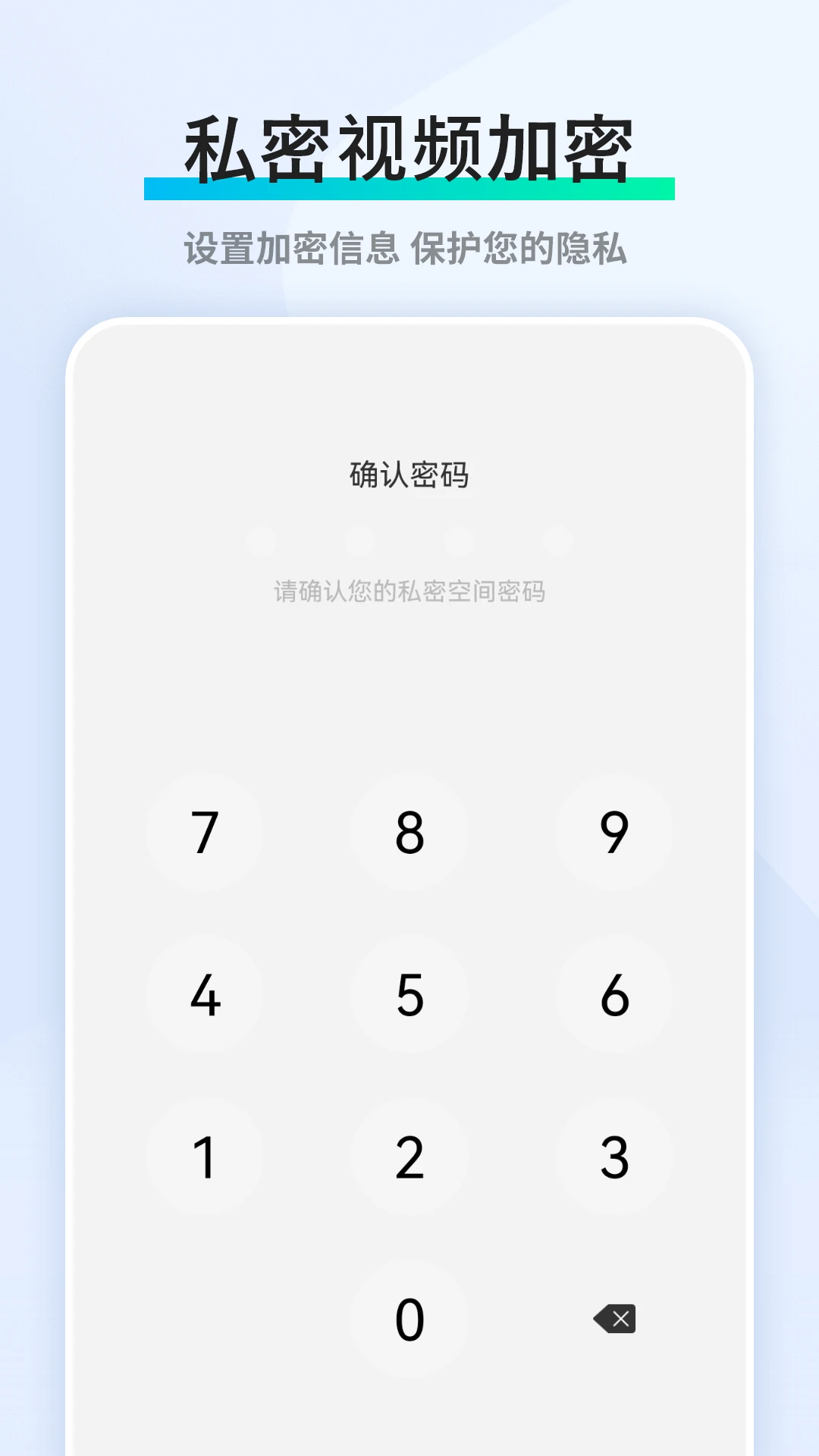Click the gradient underline below the heading
819x1456 pixels.
click(x=409, y=188)
